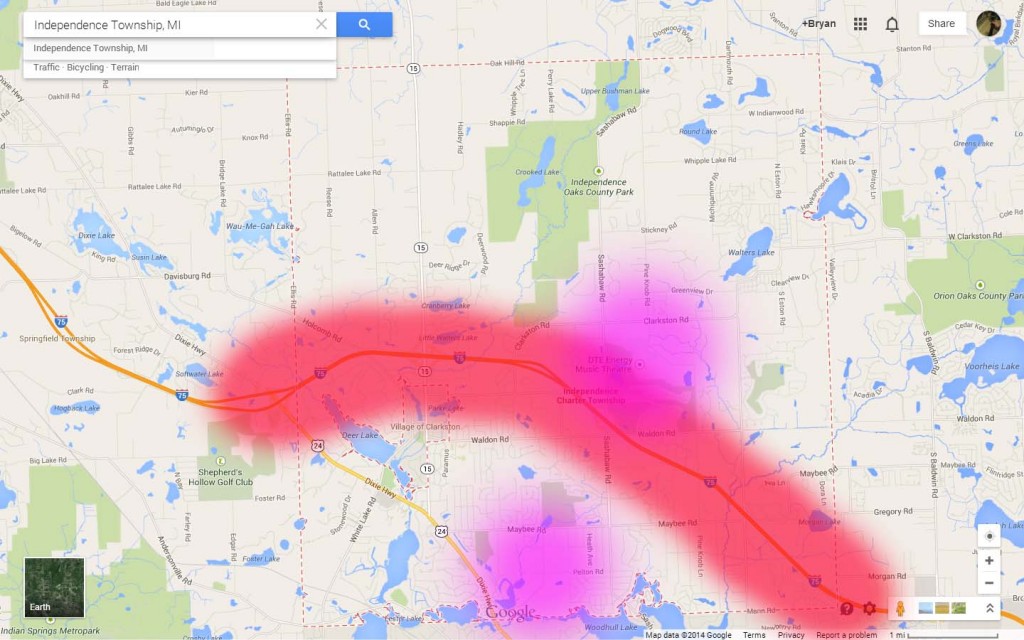Show the Bicycling layer

85,67
